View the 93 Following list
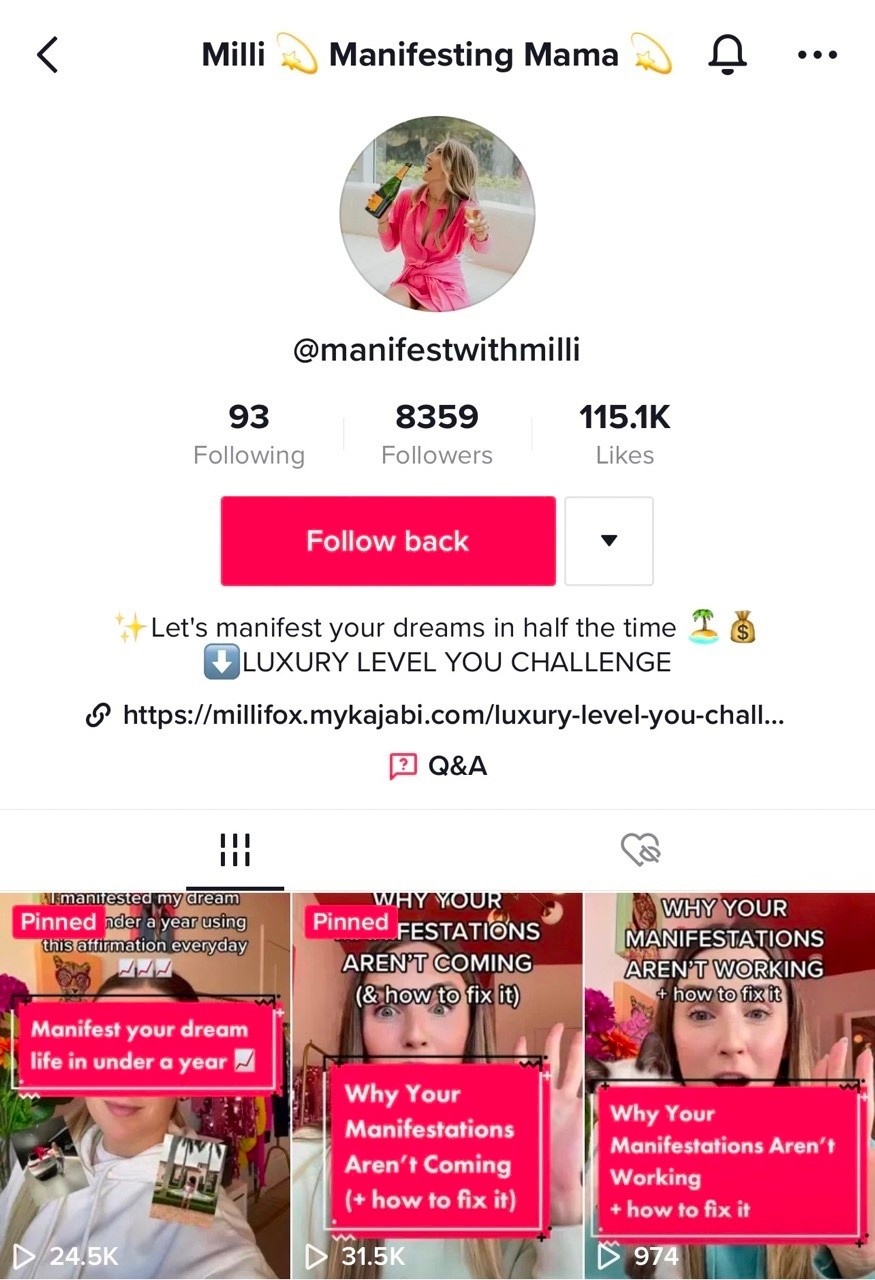The image size is (875, 1280). (248, 434)
